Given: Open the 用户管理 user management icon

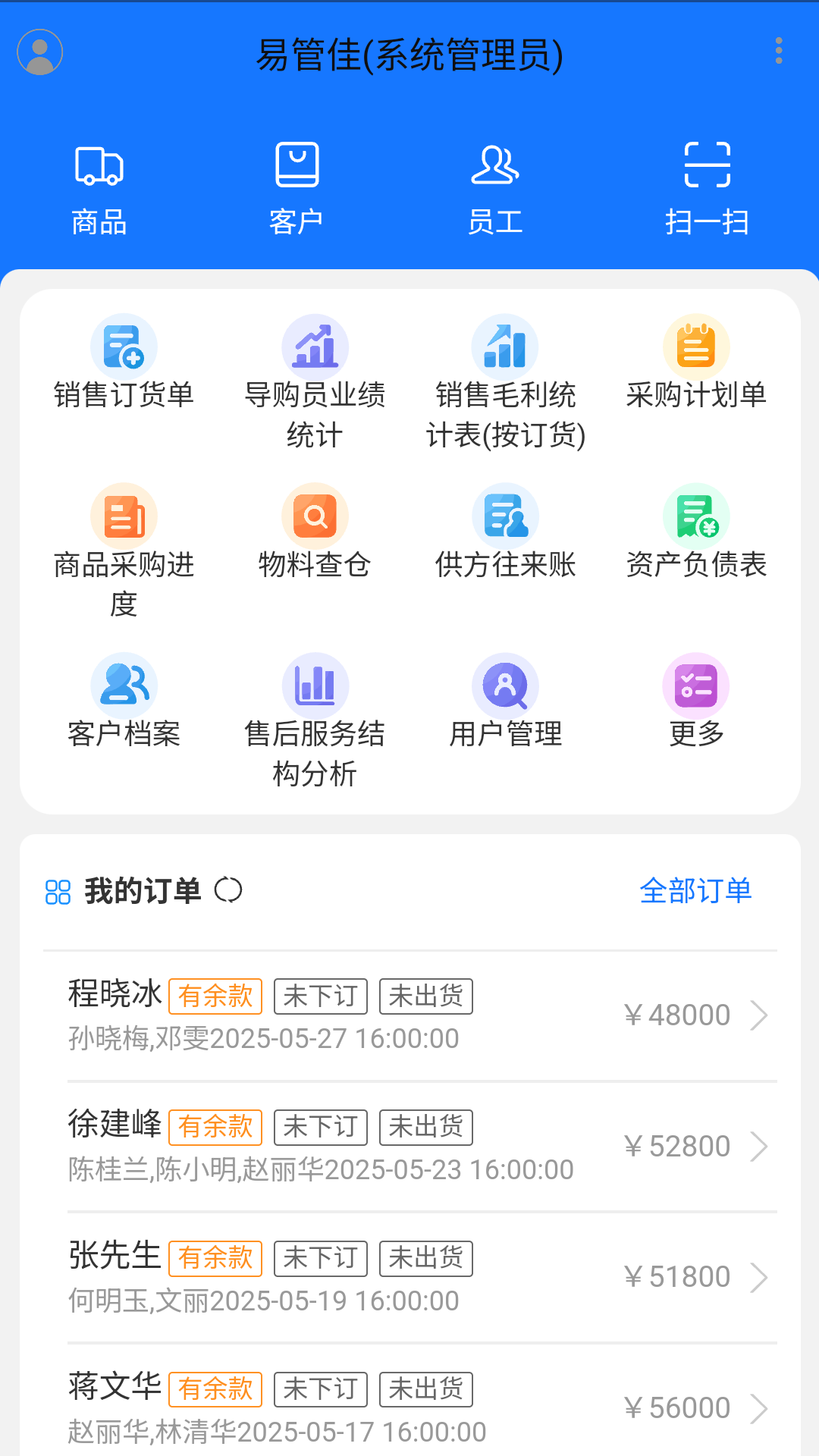Looking at the screenshot, I should click(x=505, y=685).
